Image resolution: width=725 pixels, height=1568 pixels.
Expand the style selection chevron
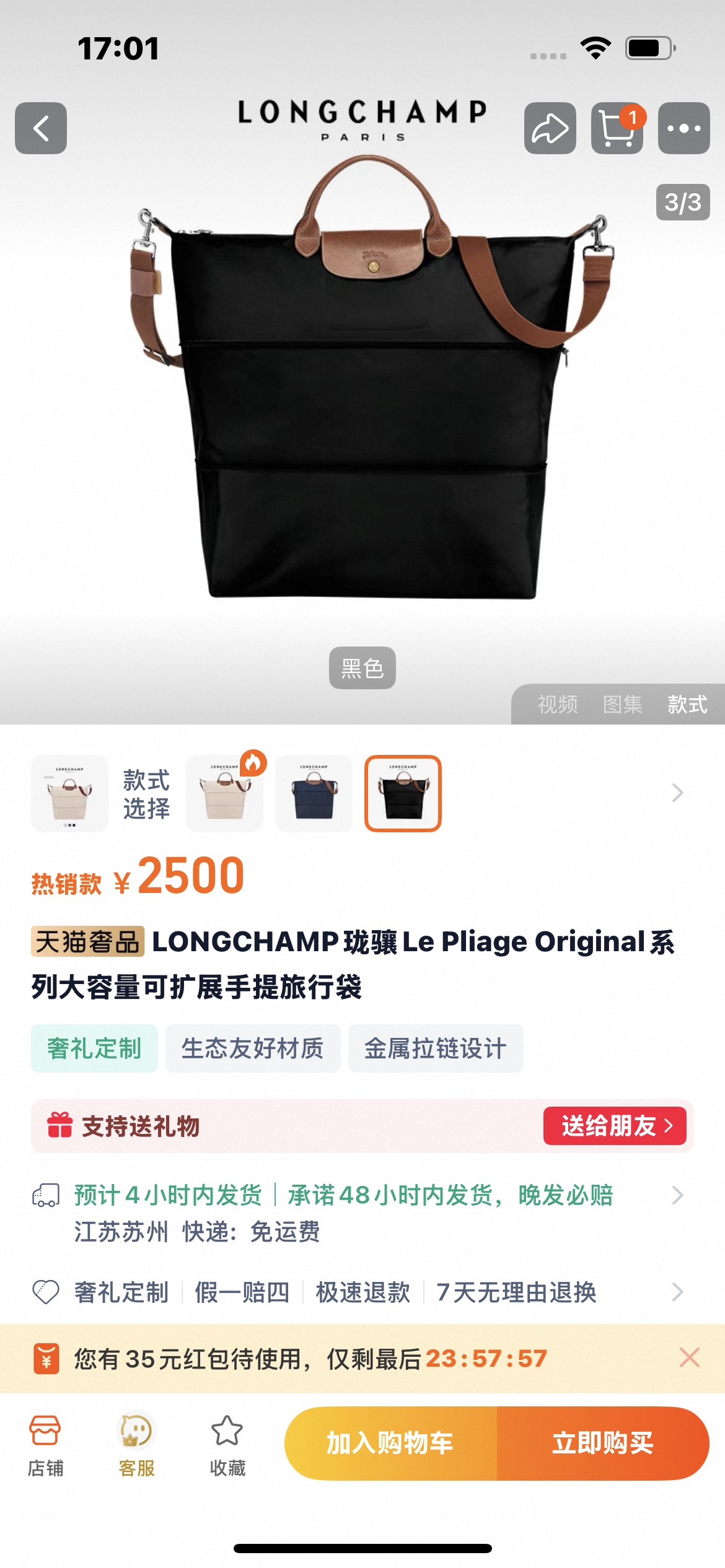tap(677, 793)
